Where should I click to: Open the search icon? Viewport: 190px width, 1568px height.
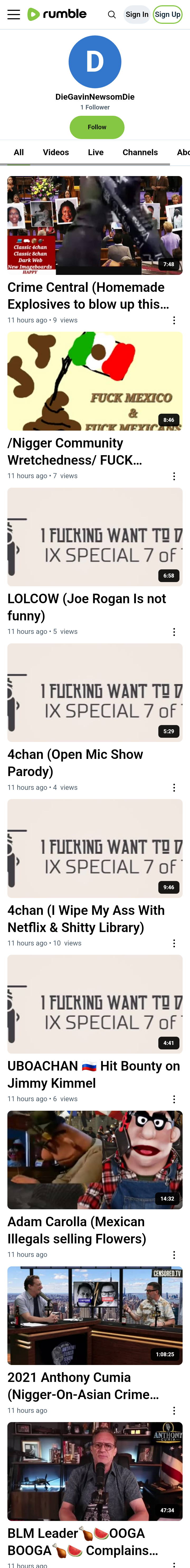point(112,15)
